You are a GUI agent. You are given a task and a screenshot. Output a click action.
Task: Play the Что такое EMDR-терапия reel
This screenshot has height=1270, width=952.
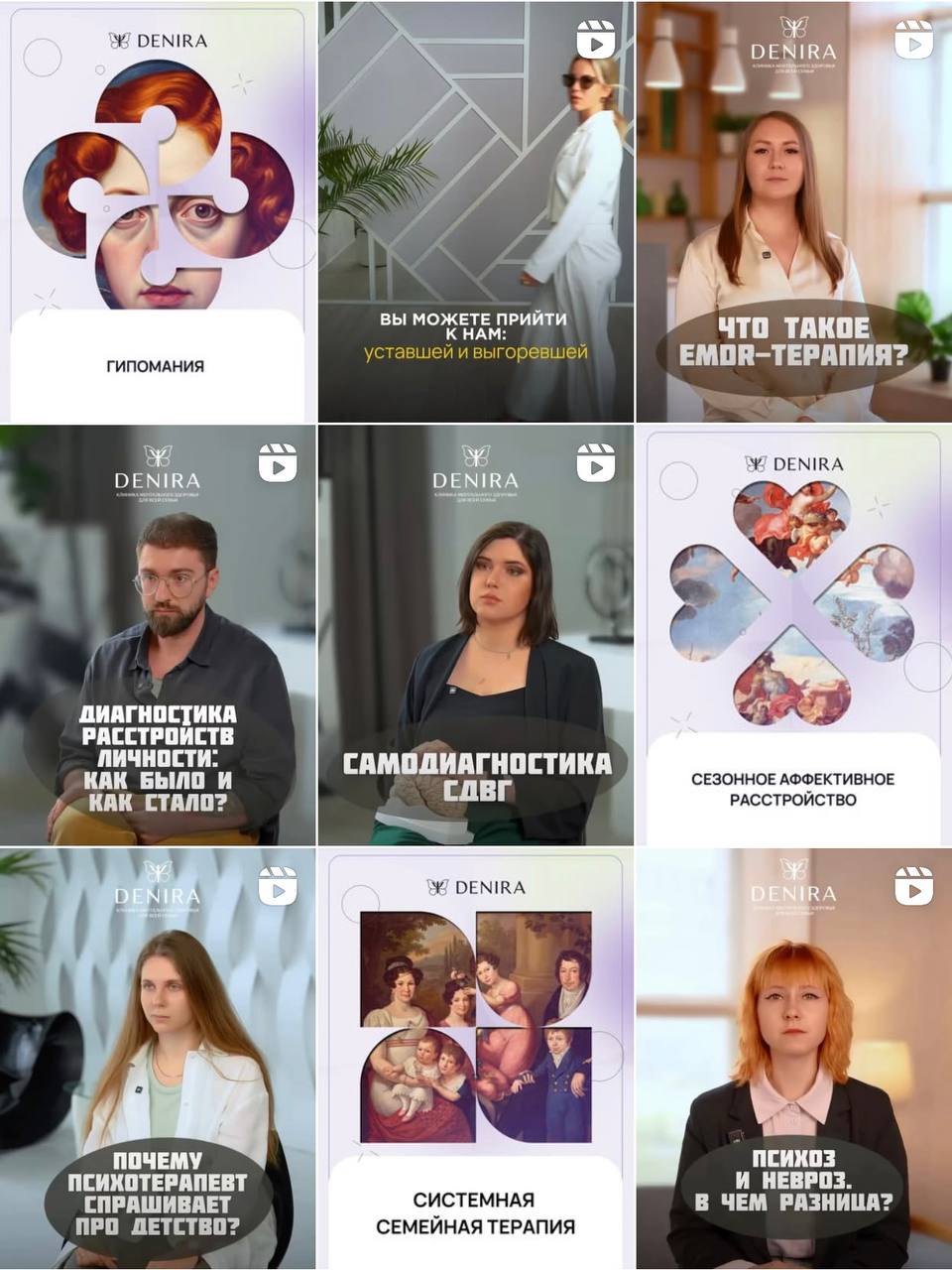[x=793, y=211]
